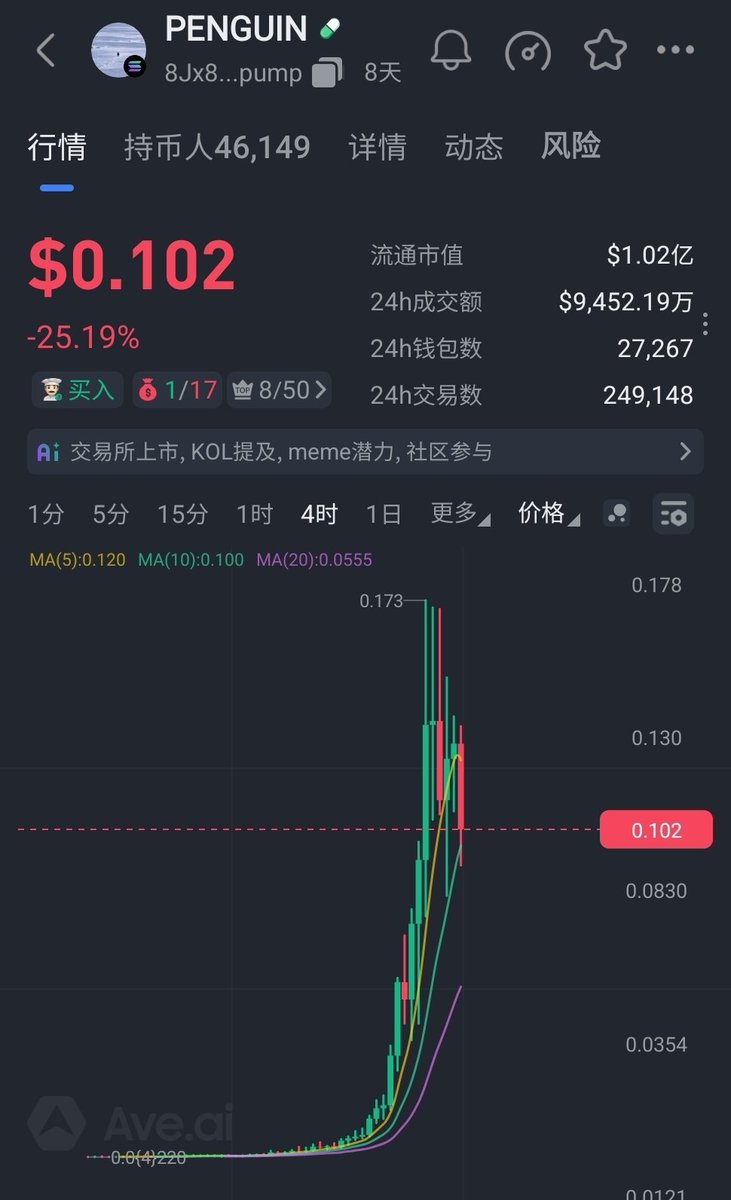Go back using the top arrow
The image size is (731, 1200).
45,50
